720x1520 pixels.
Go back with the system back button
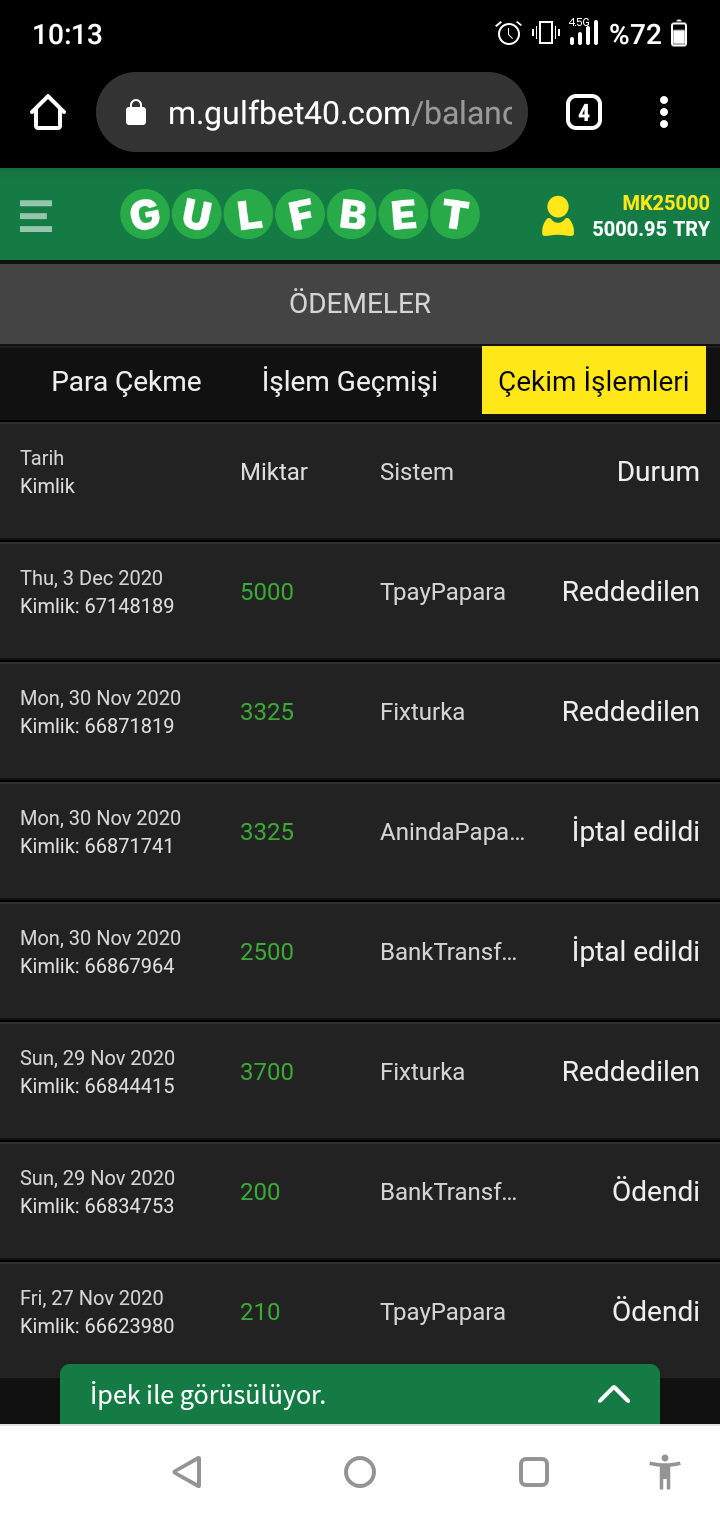[187, 1472]
